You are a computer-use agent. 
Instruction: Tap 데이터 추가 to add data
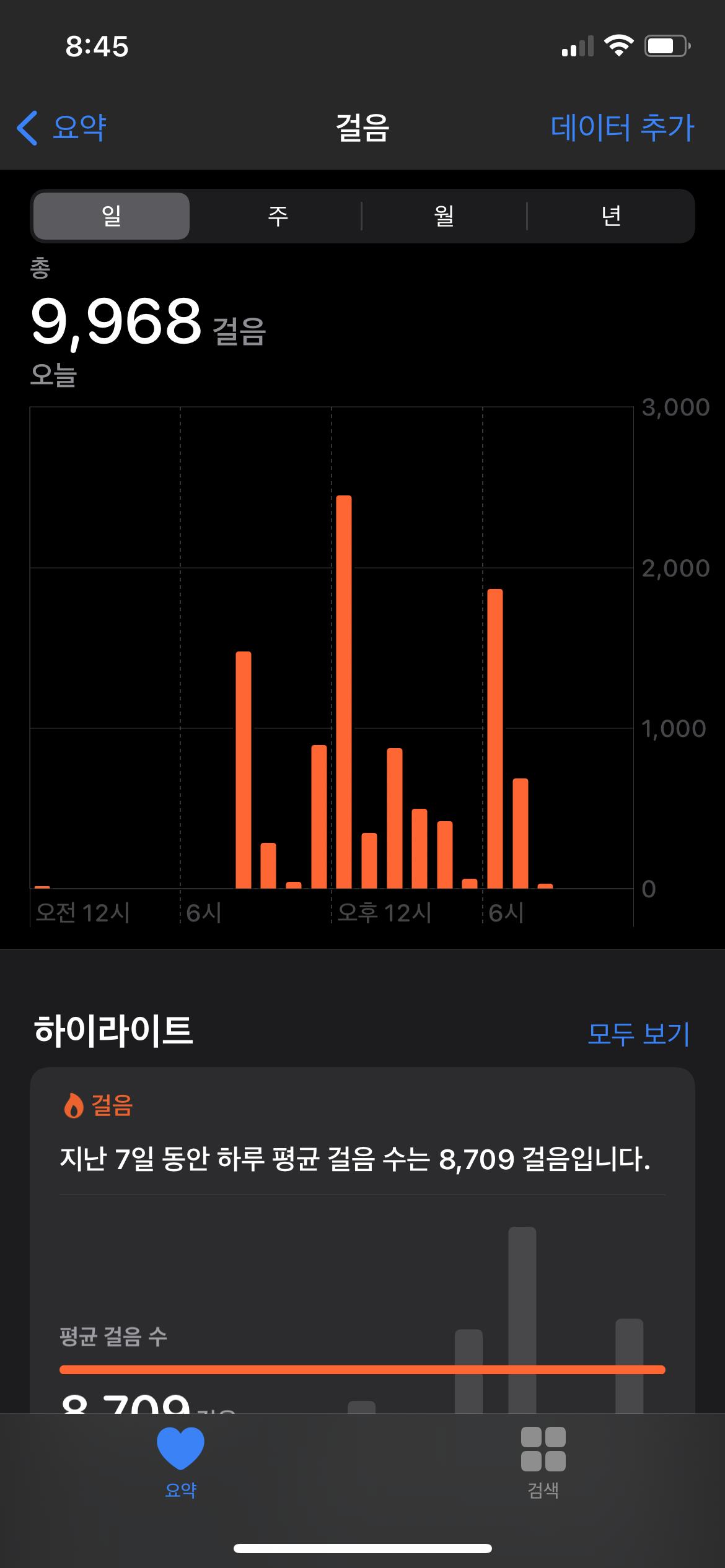tap(622, 128)
